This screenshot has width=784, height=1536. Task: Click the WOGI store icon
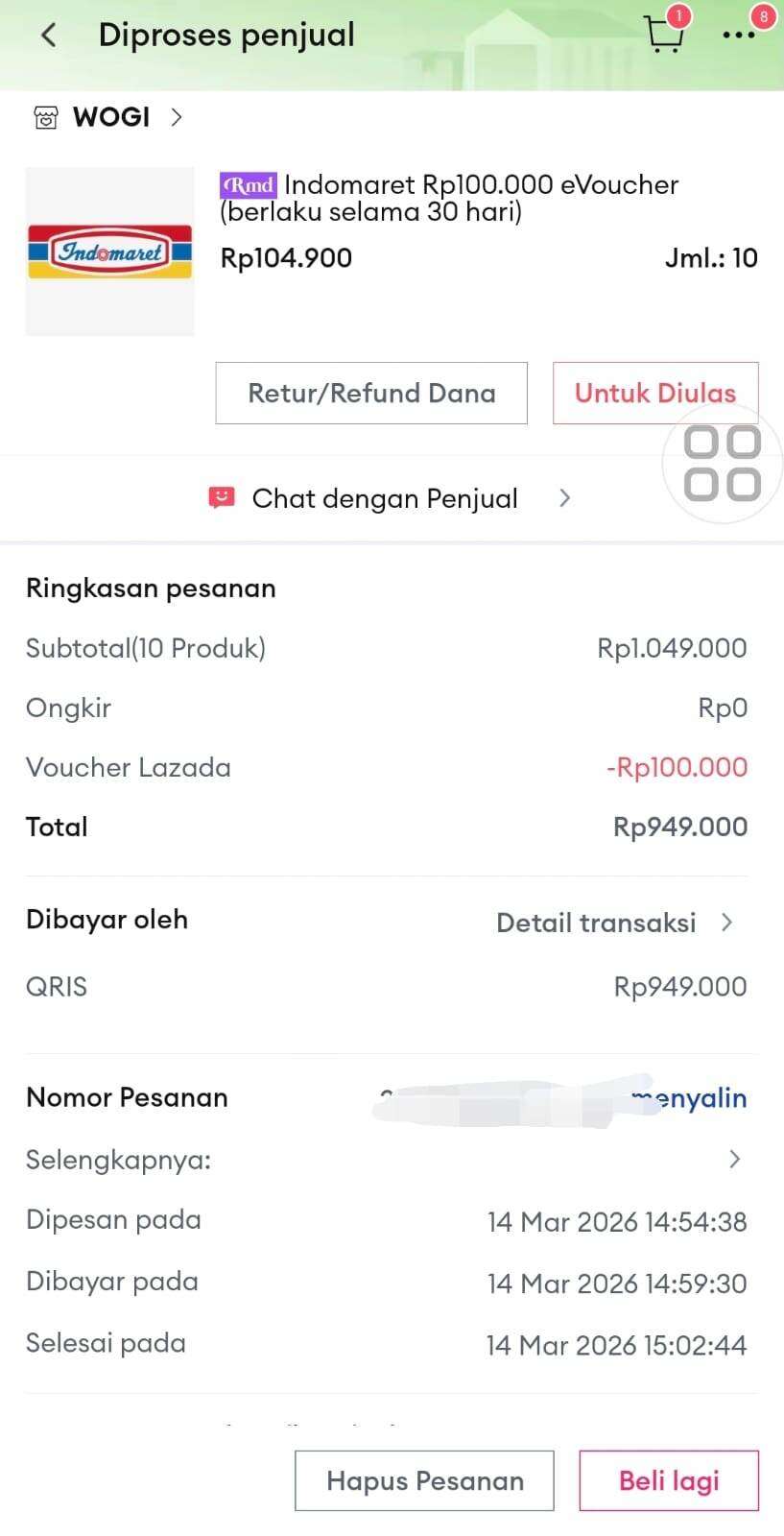point(43,116)
